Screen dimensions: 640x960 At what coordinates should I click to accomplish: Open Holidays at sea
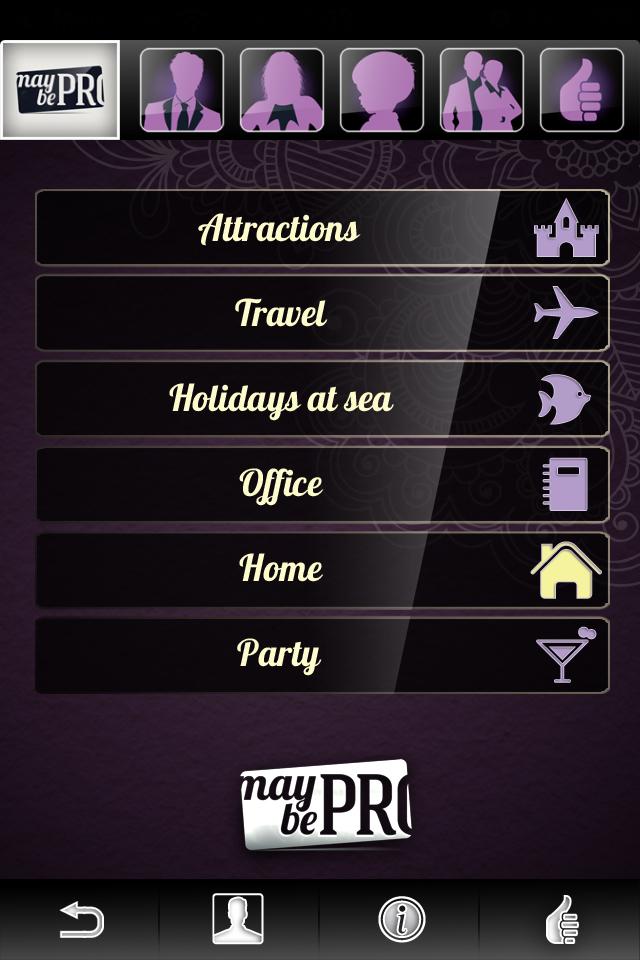click(x=322, y=398)
